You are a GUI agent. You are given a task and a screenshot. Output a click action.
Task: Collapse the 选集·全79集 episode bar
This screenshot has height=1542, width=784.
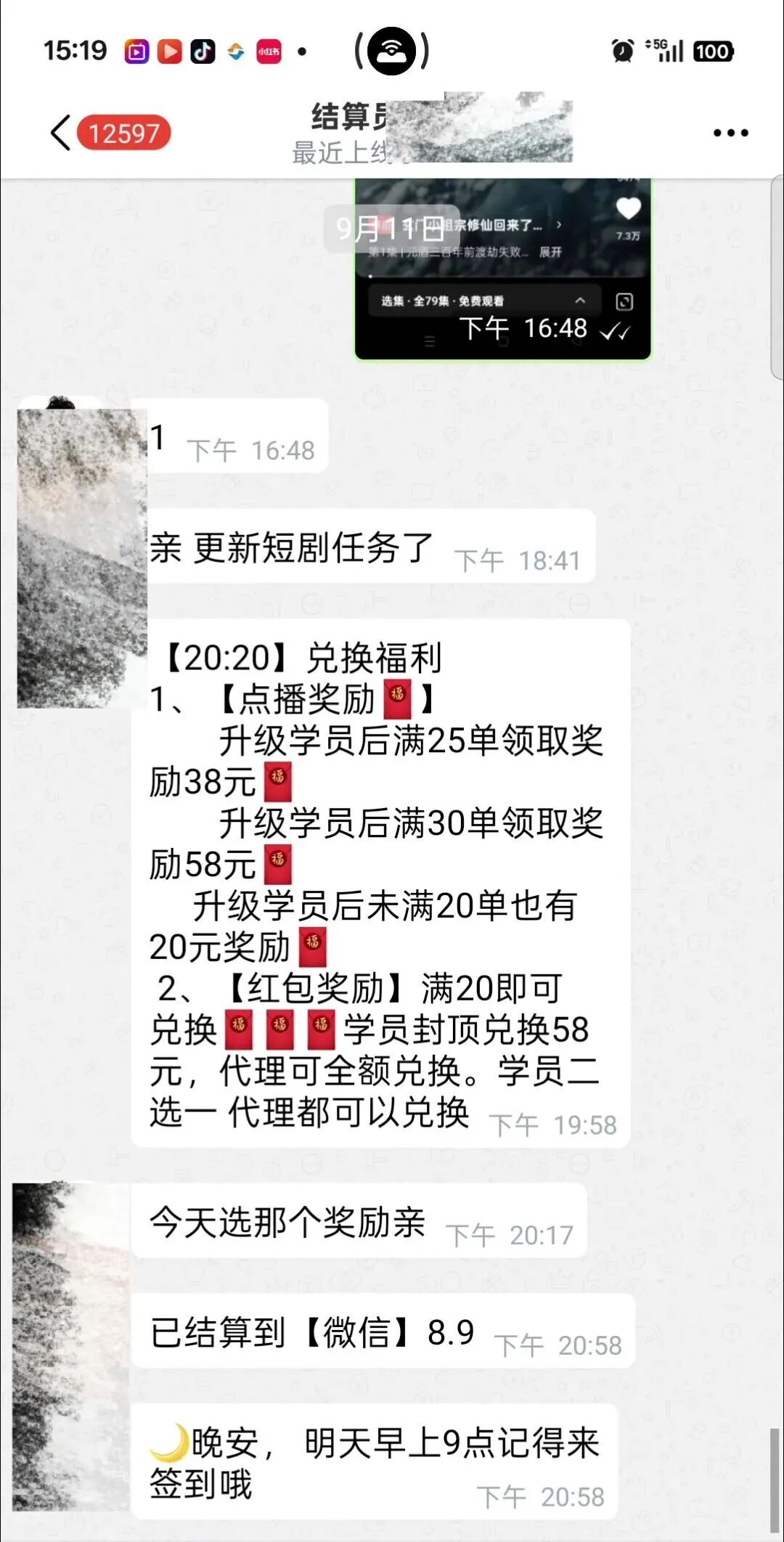[x=579, y=299]
